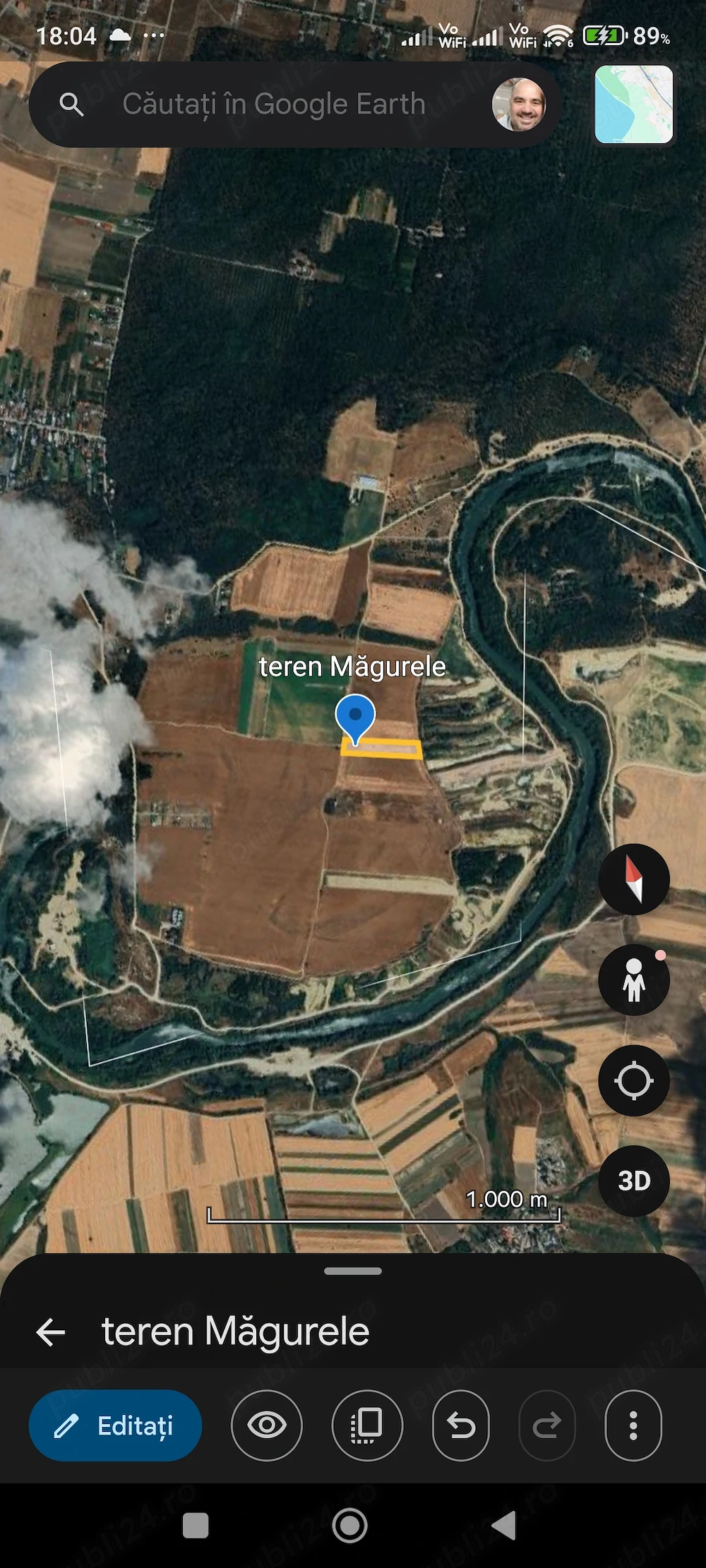706x1568 pixels.
Task: Expand the bottom sheet handle
Action: [x=353, y=1271]
